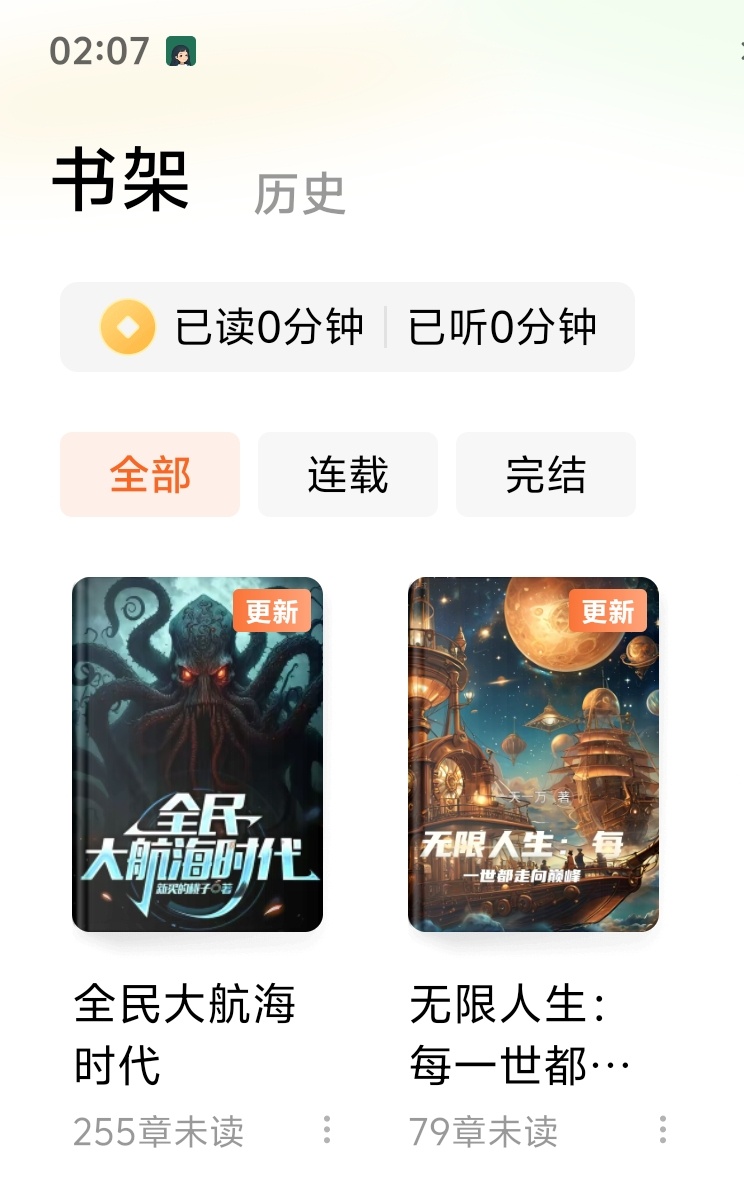This screenshot has height=1194, width=744.
Task: Open more options for 无限人生
Action: pos(662,1131)
